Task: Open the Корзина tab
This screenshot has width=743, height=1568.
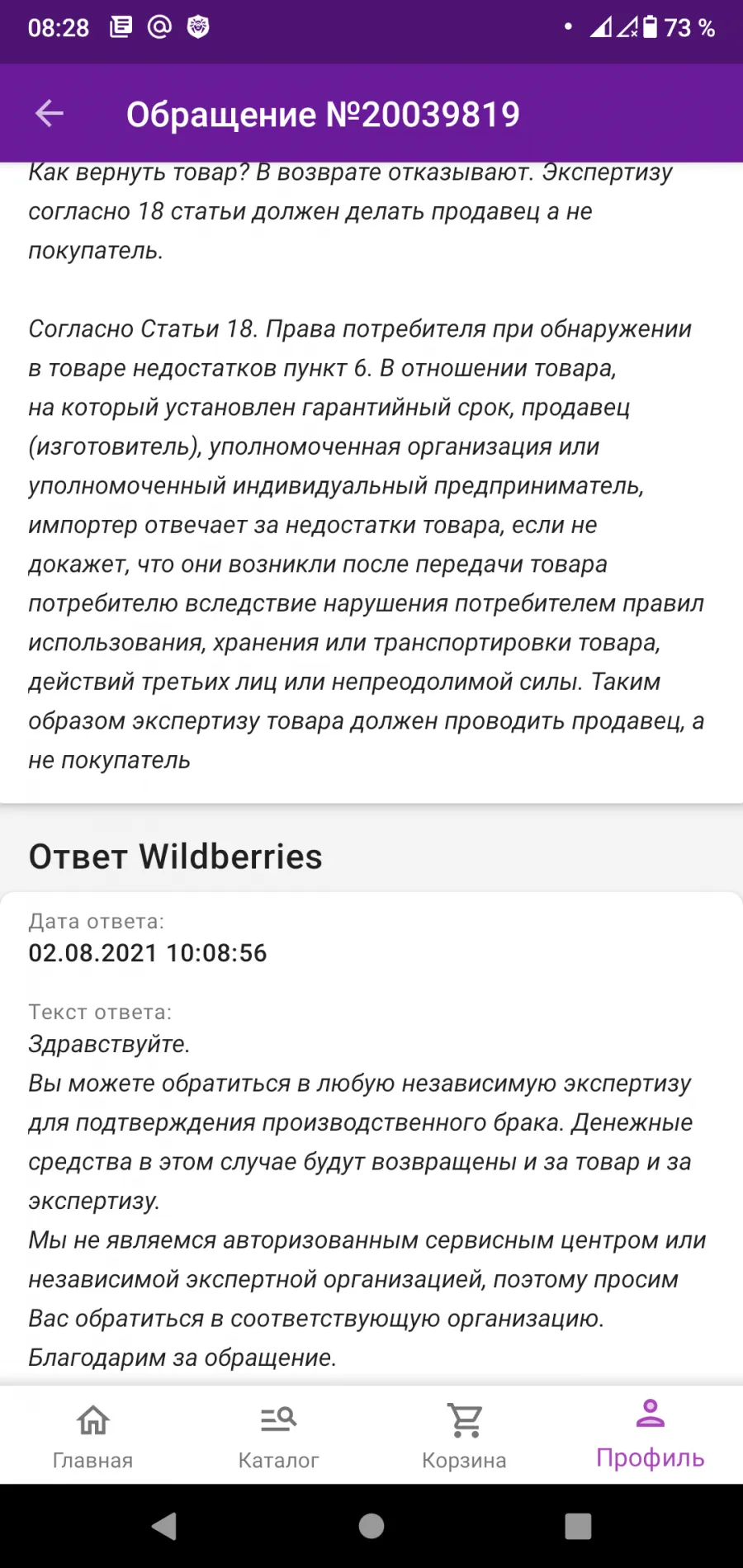Action: click(464, 1436)
